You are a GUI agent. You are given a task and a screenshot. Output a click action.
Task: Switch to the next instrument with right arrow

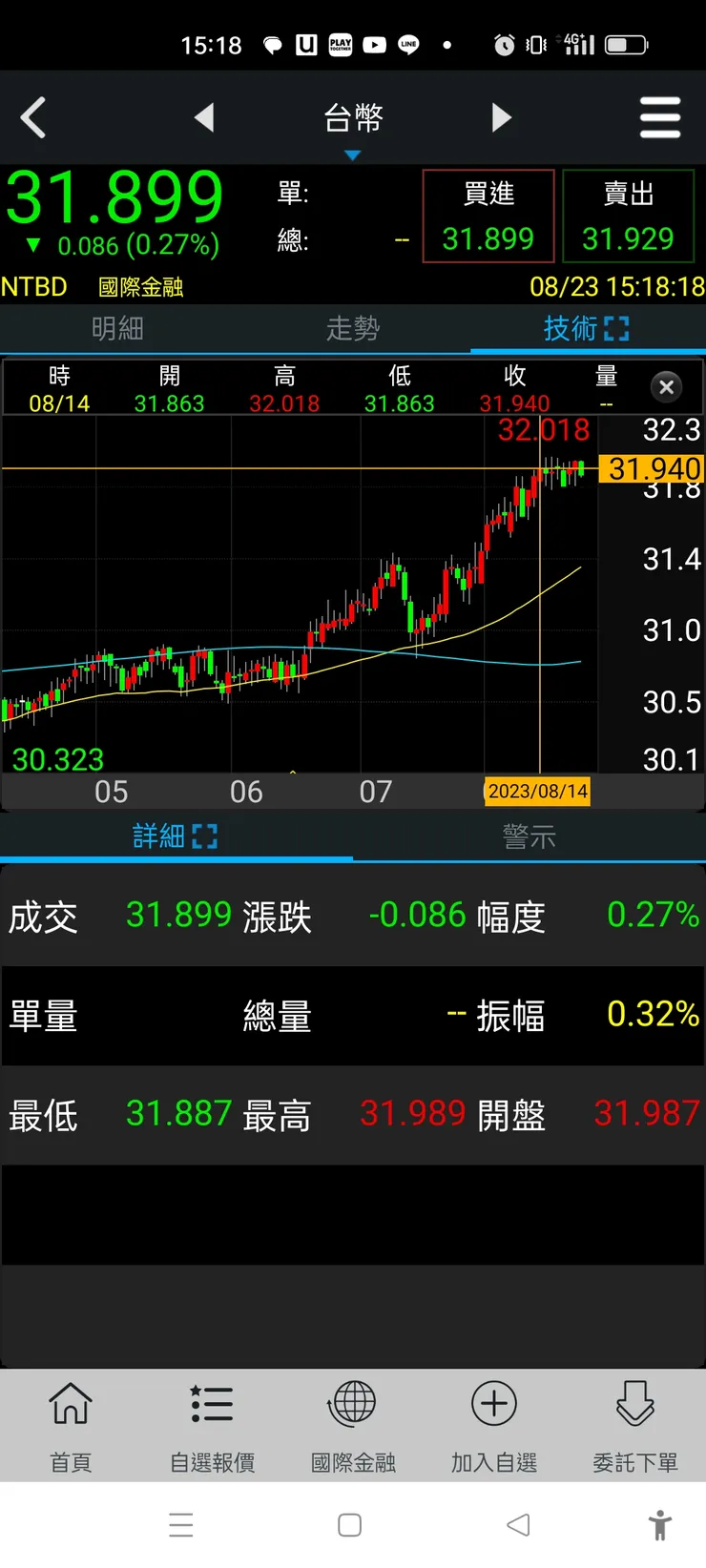pyautogui.click(x=501, y=117)
